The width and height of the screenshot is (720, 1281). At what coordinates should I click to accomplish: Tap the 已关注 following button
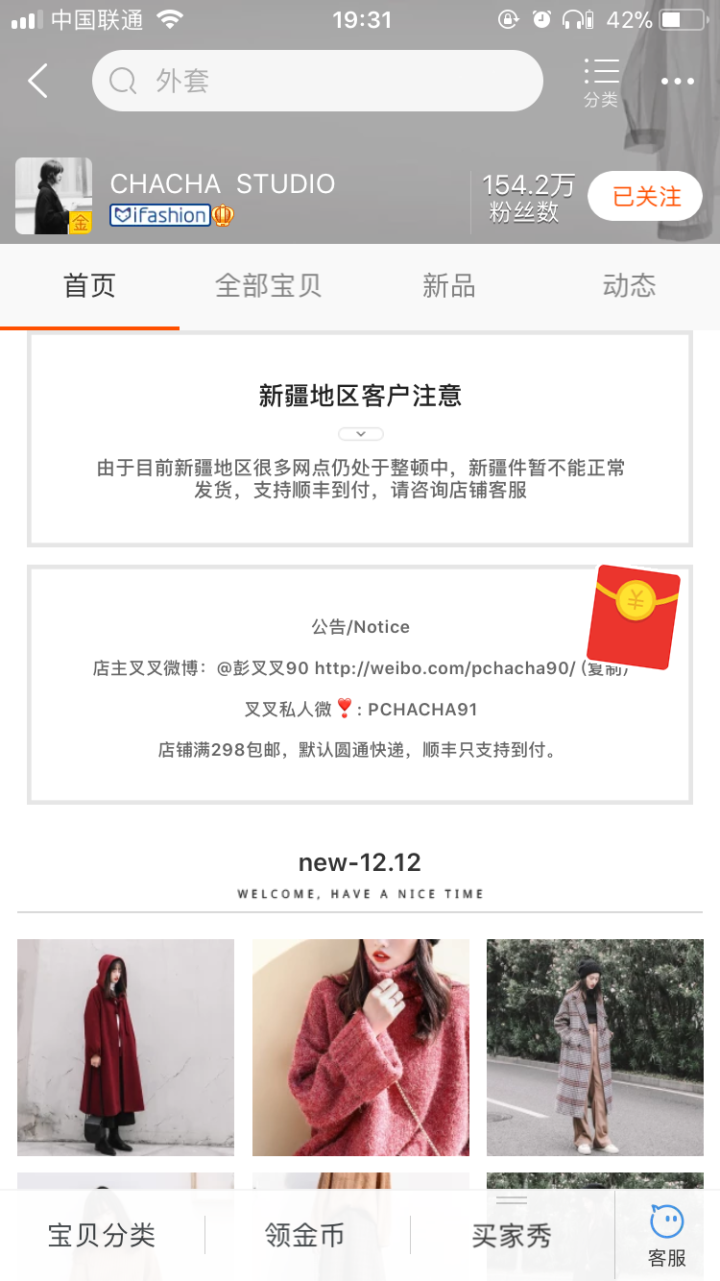coord(646,196)
